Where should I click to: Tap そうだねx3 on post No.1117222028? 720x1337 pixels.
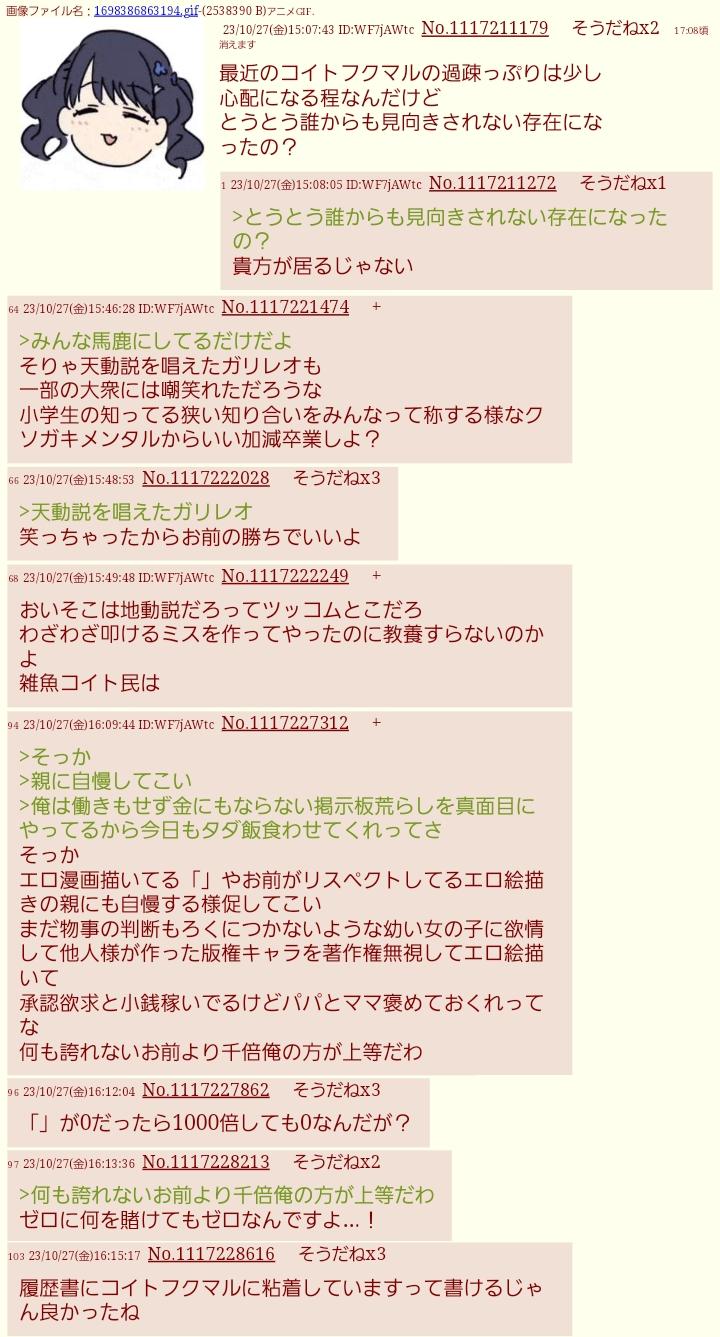pos(336,479)
